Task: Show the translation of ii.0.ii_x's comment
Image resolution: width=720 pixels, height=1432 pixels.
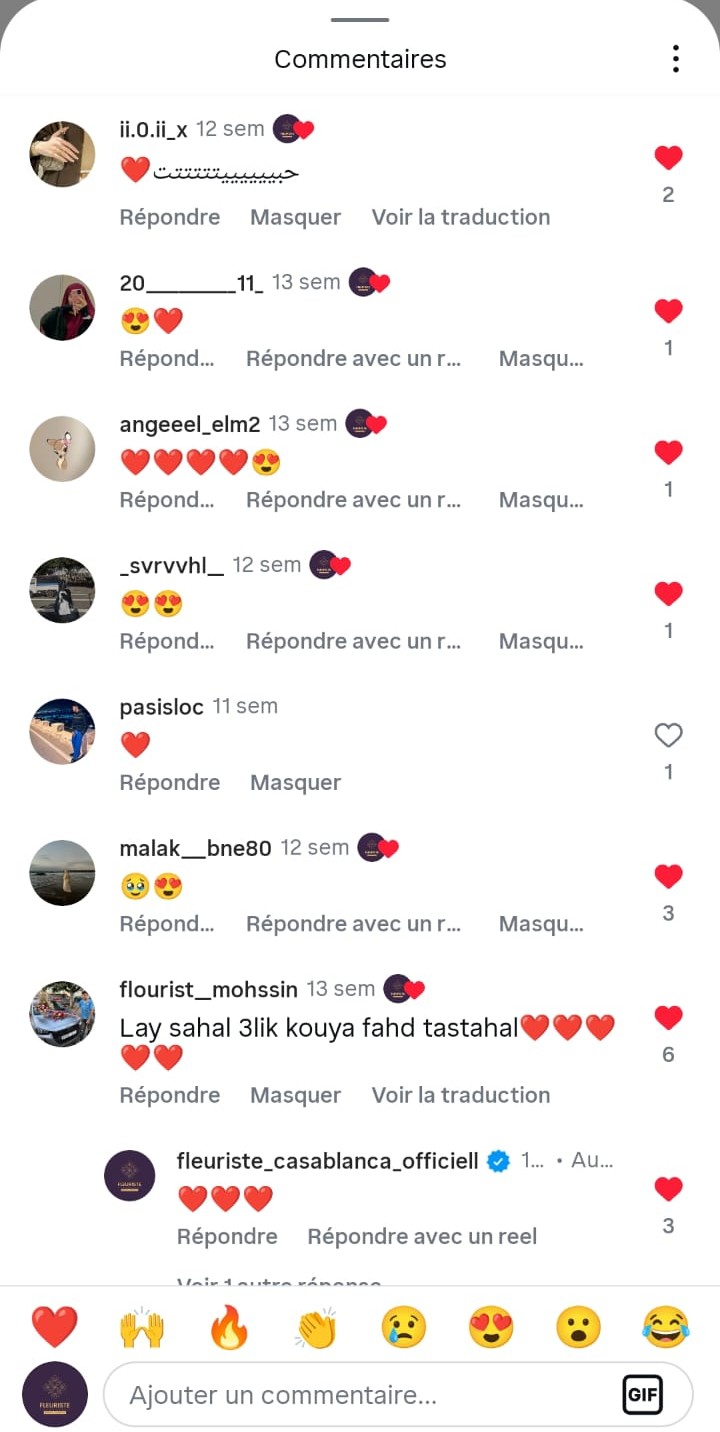Action: click(460, 217)
